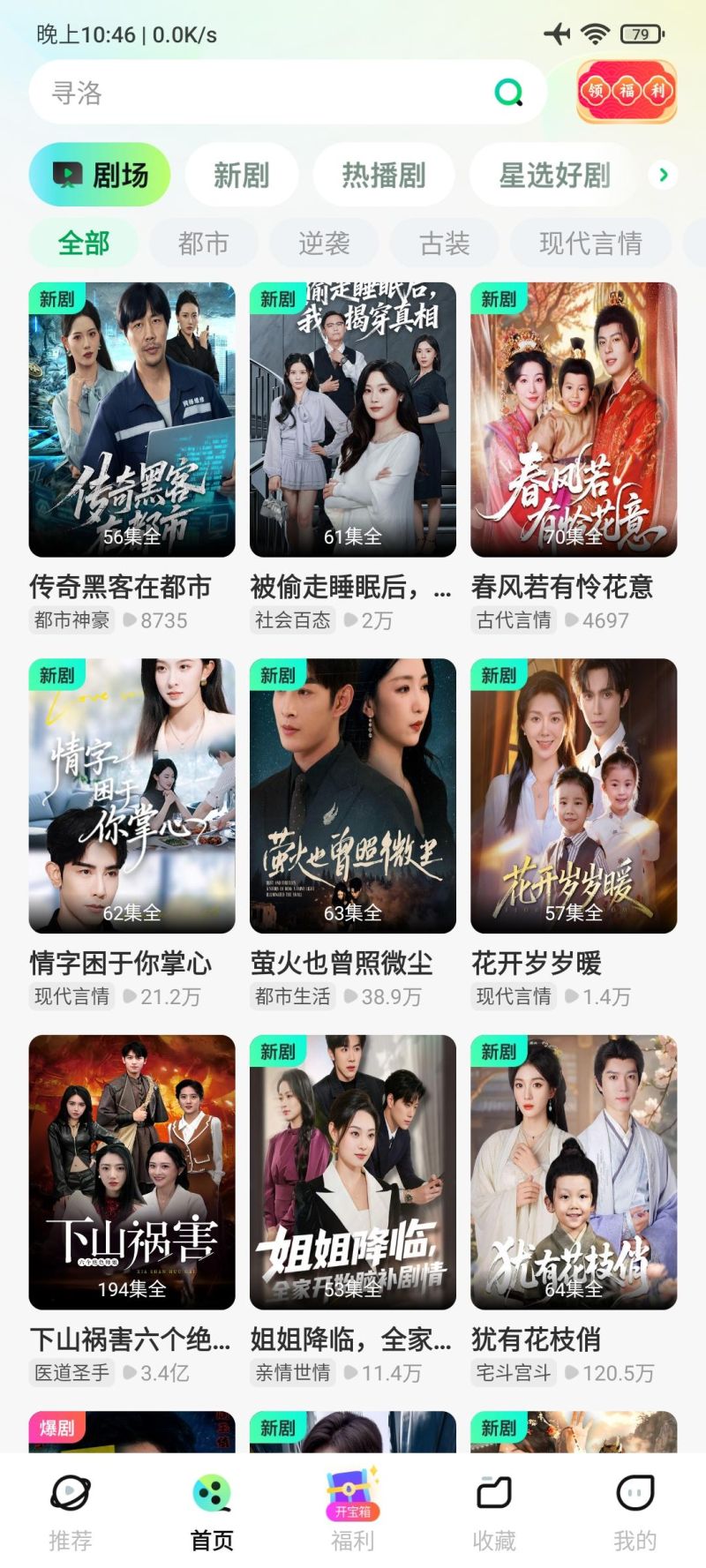The image size is (706, 1568).
Task: Open the drama 犹有花枝俏
Action: point(574,1172)
